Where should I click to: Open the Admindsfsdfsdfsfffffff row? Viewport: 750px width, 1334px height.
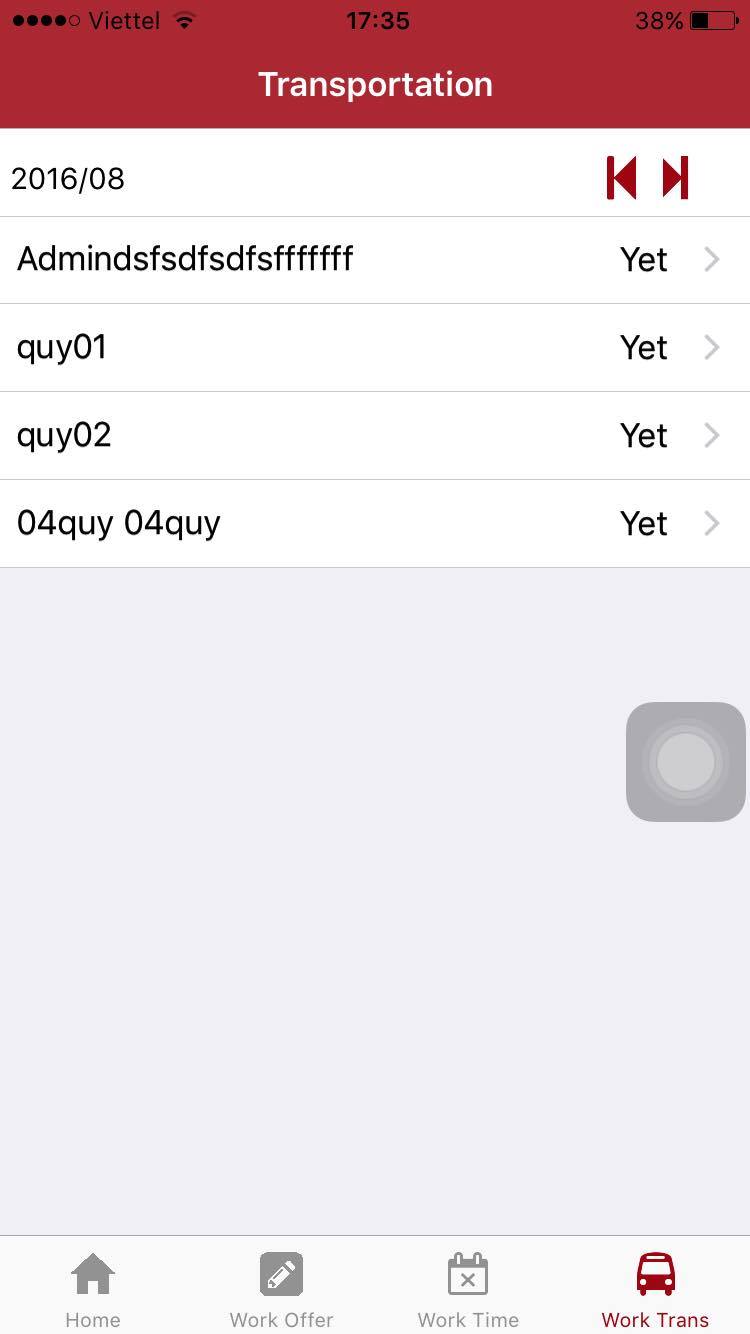coord(375,260)
